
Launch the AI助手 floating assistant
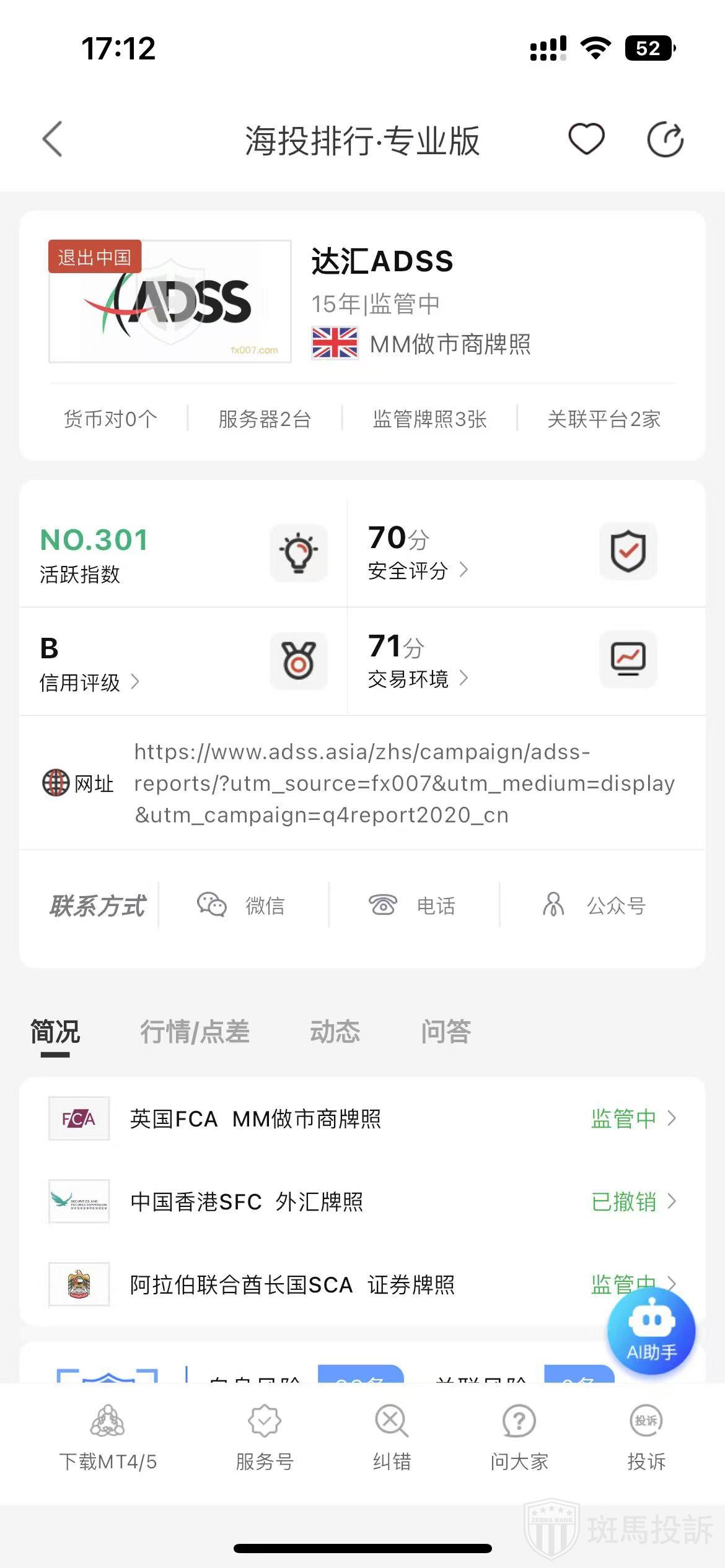(651, 1330)
